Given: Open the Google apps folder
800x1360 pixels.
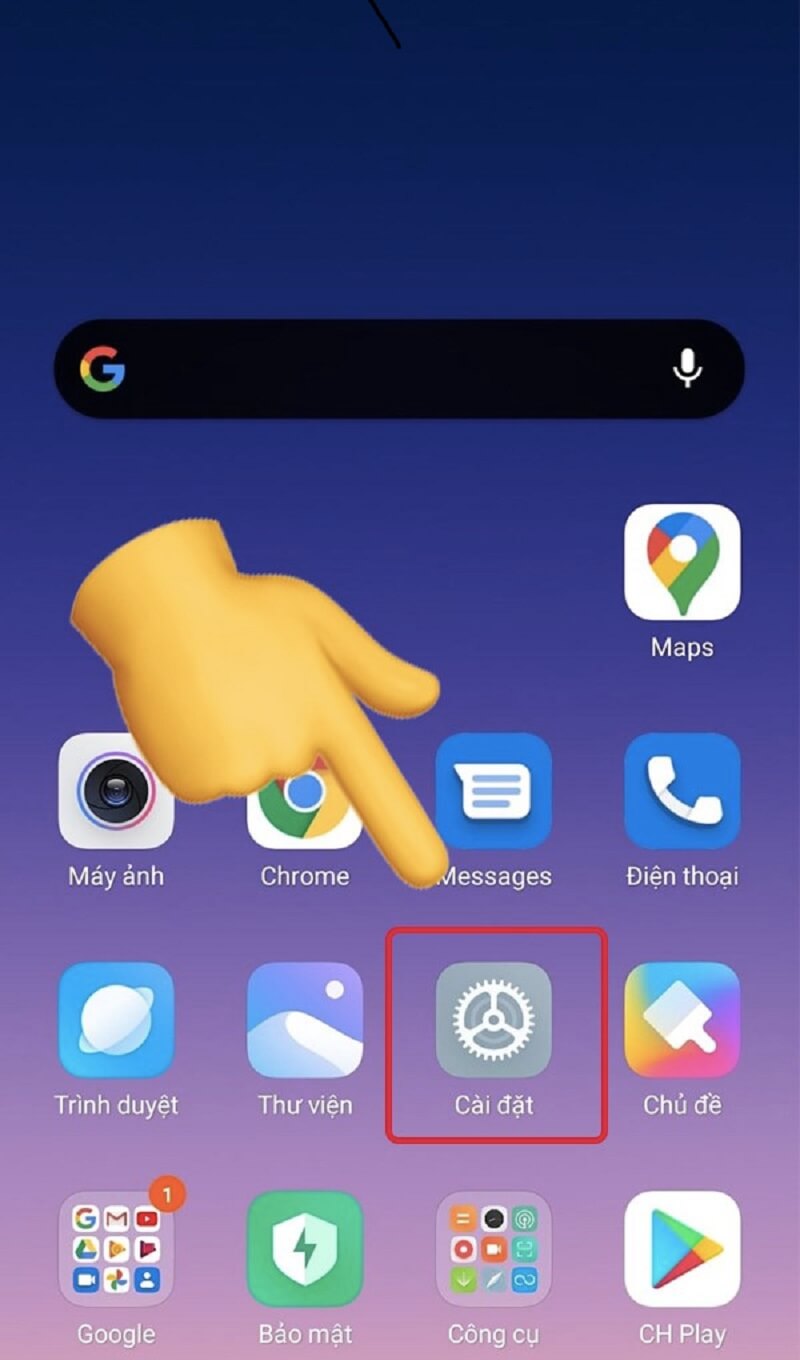Looking at the screenshot, I should click(x=116, y=1249).
